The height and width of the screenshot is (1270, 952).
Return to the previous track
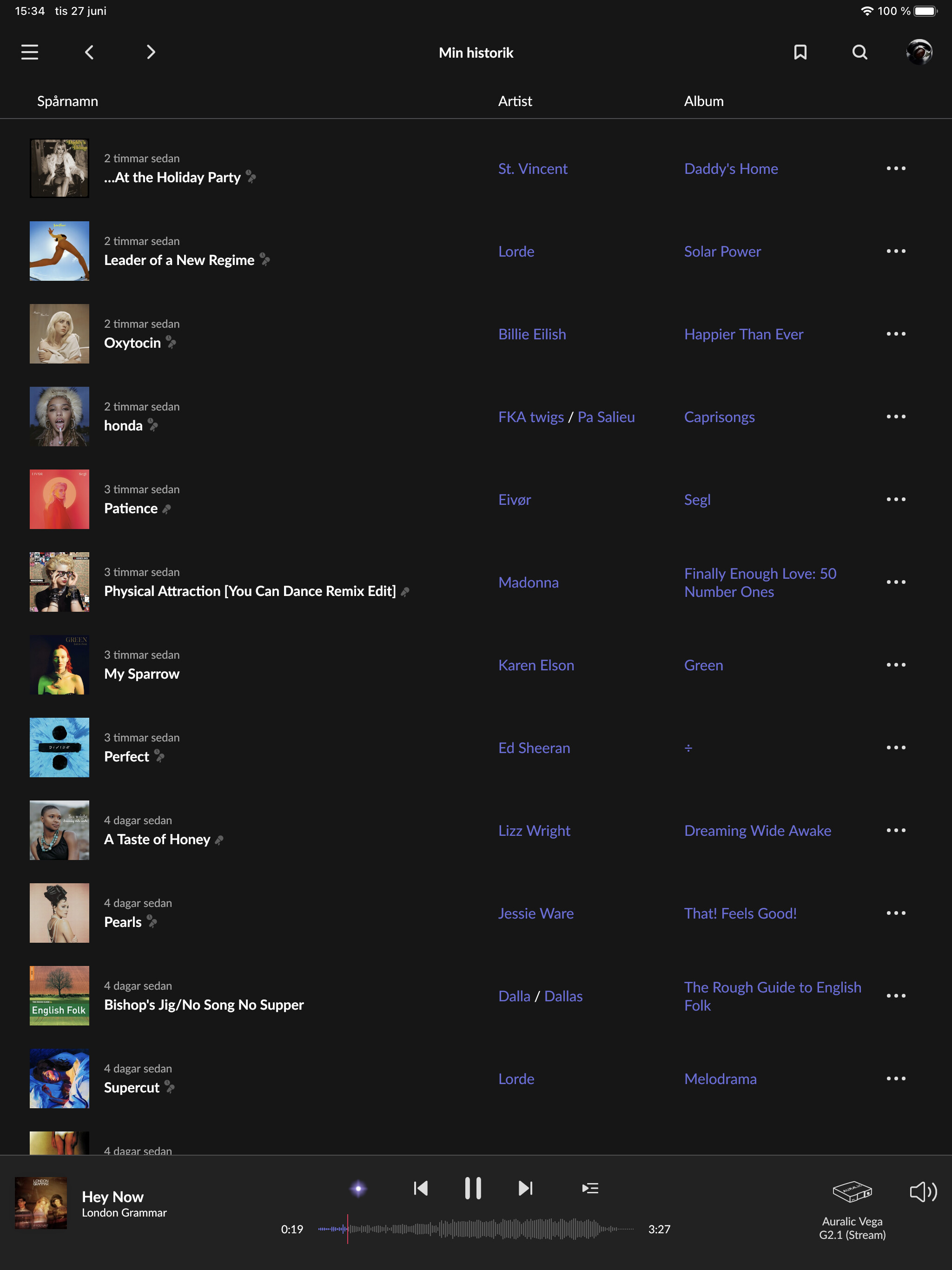pos(420,1188)
